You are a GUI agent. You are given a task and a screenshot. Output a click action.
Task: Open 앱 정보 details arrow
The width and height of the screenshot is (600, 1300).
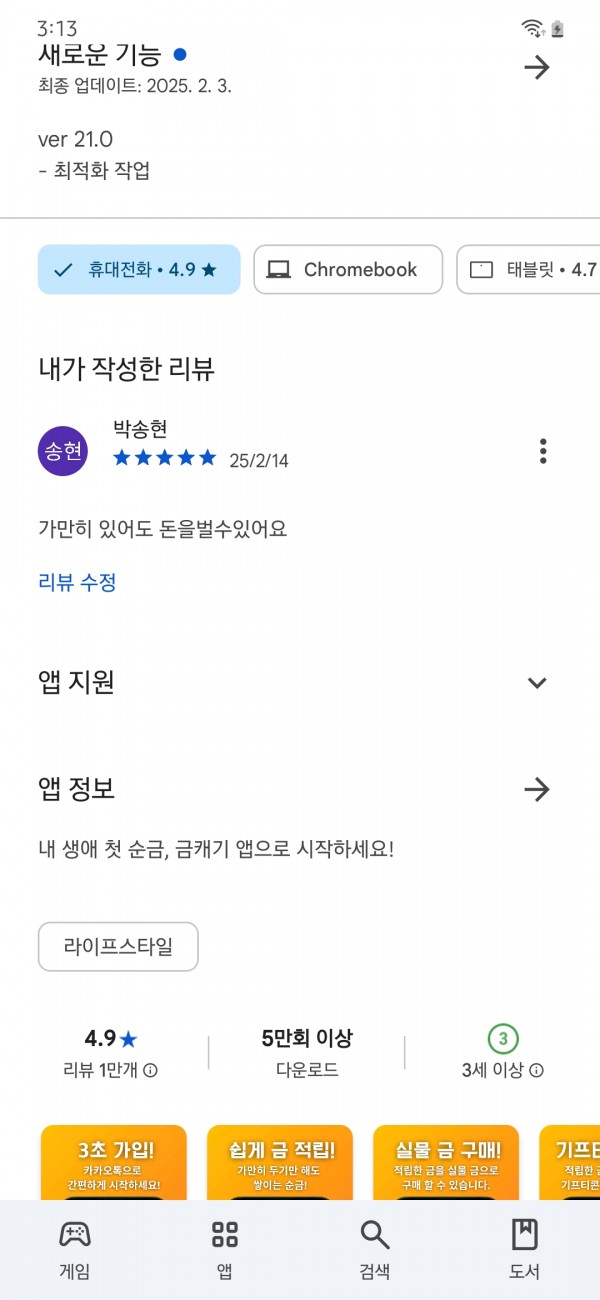[537, 789]
